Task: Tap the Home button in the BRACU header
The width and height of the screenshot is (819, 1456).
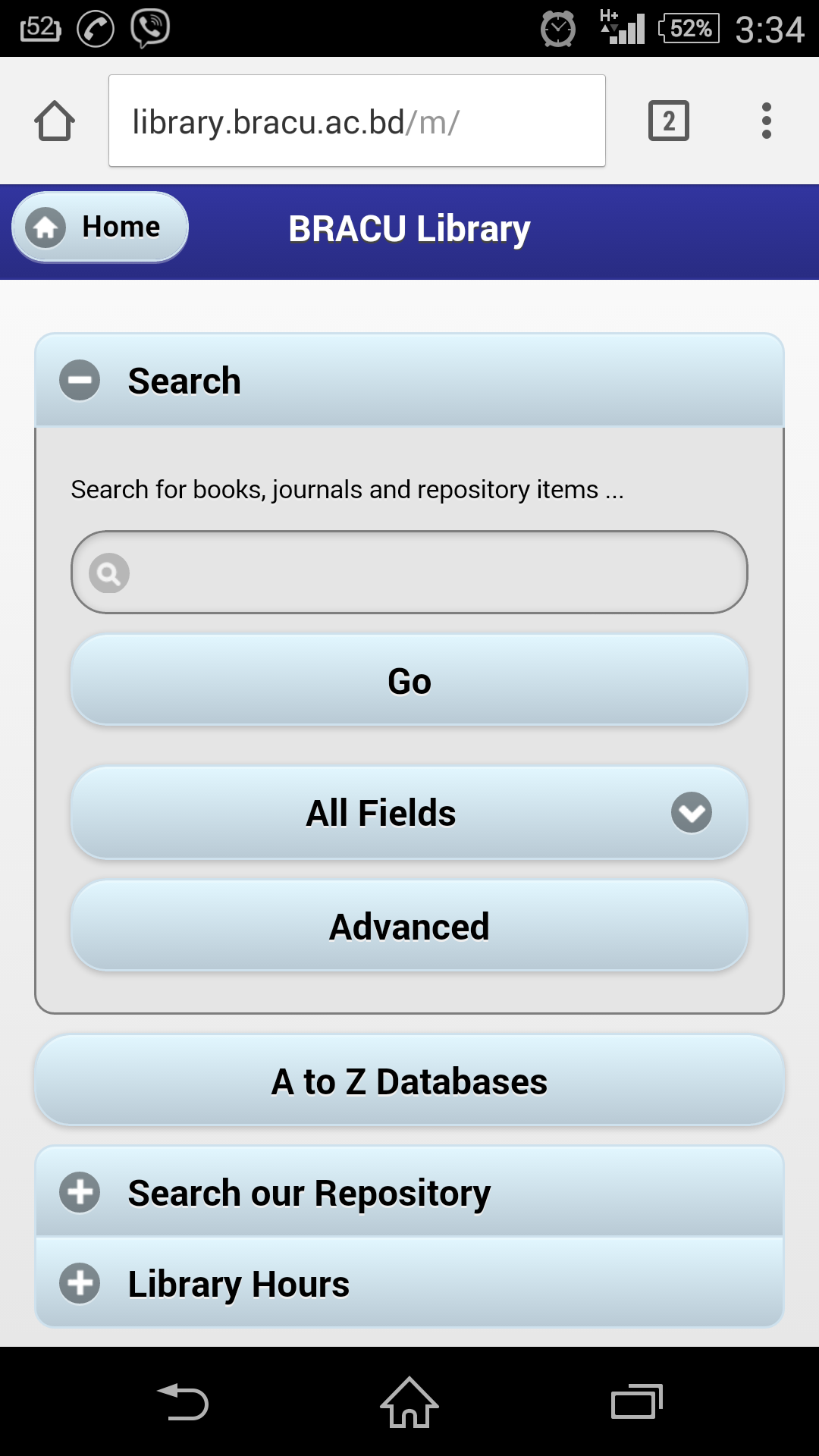Action: tap(100, 227)
